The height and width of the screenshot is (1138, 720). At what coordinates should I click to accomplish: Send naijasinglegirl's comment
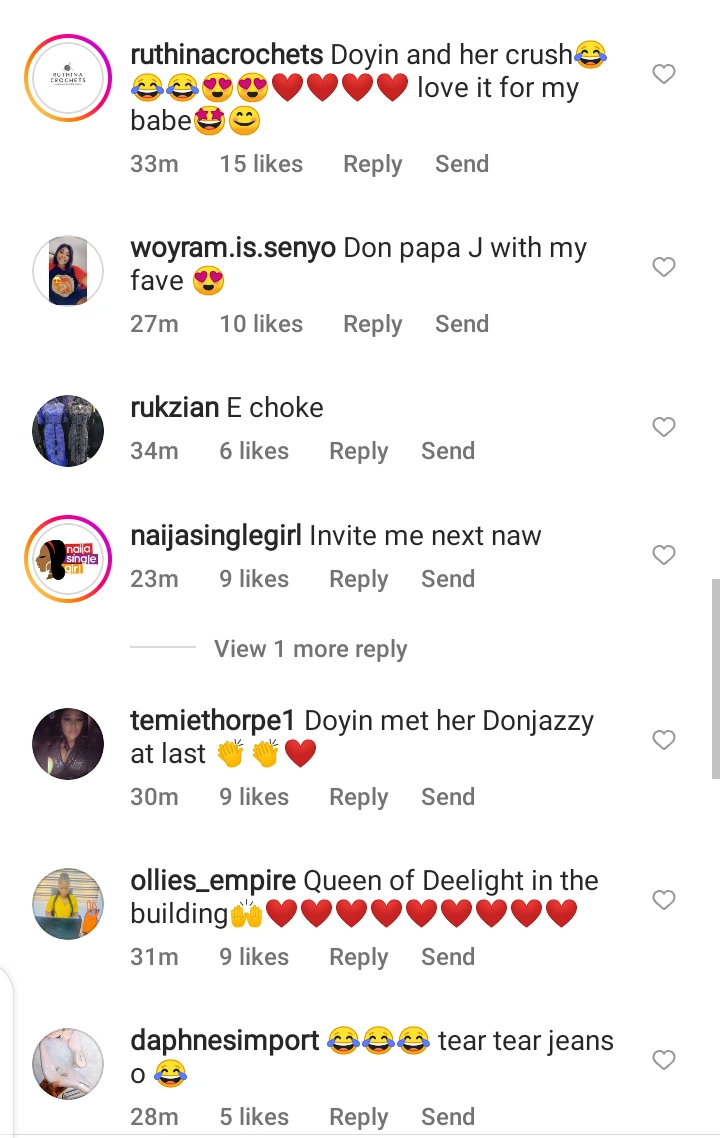447,579
